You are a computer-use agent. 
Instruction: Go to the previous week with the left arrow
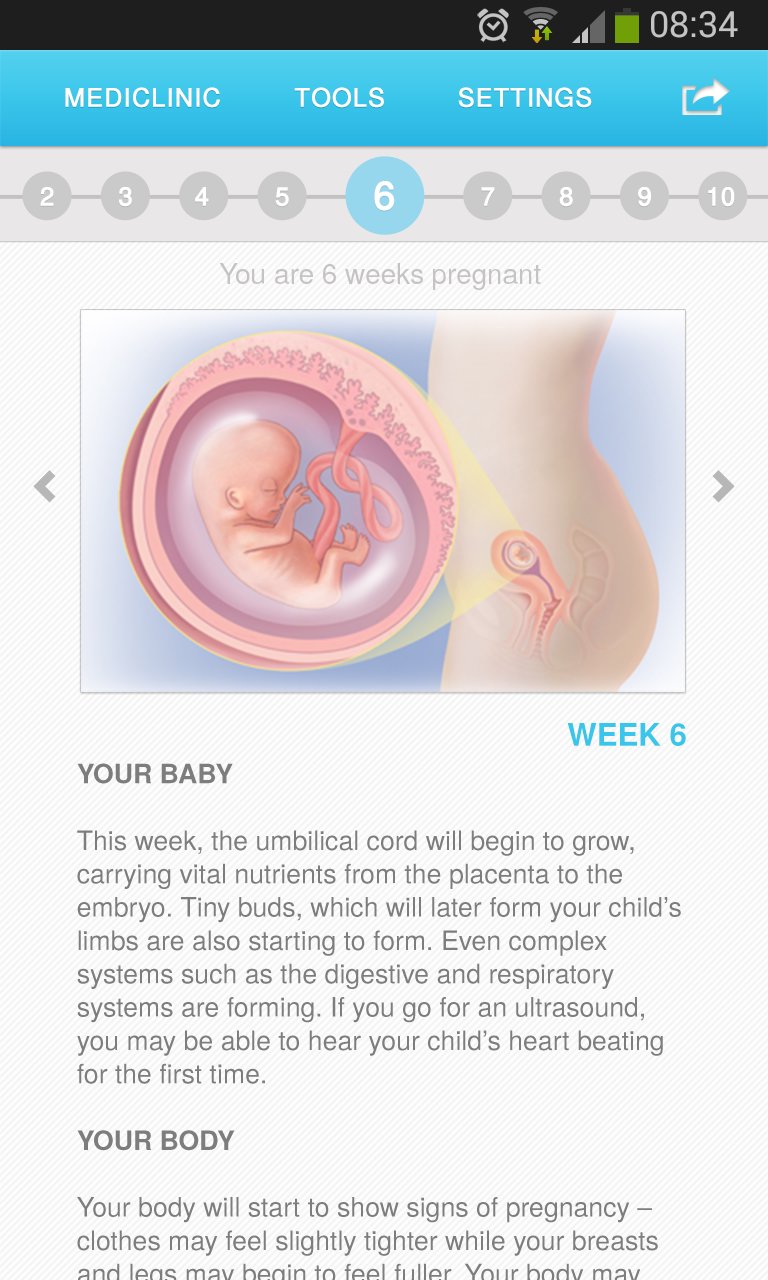tap(44, 486)
